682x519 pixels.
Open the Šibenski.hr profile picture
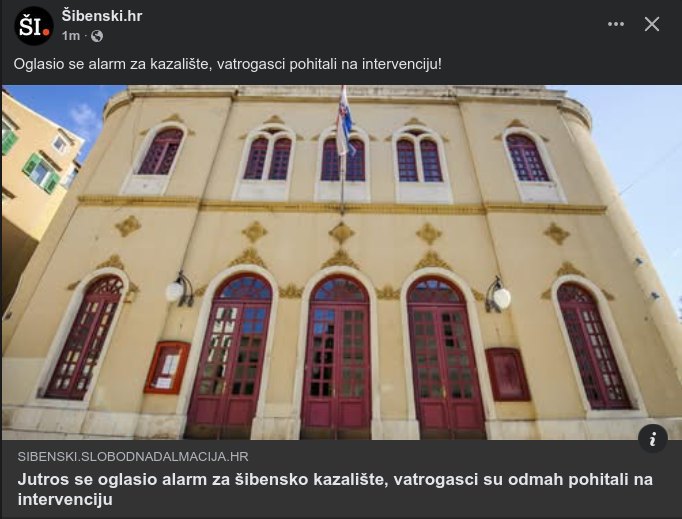tap(33, 25)
